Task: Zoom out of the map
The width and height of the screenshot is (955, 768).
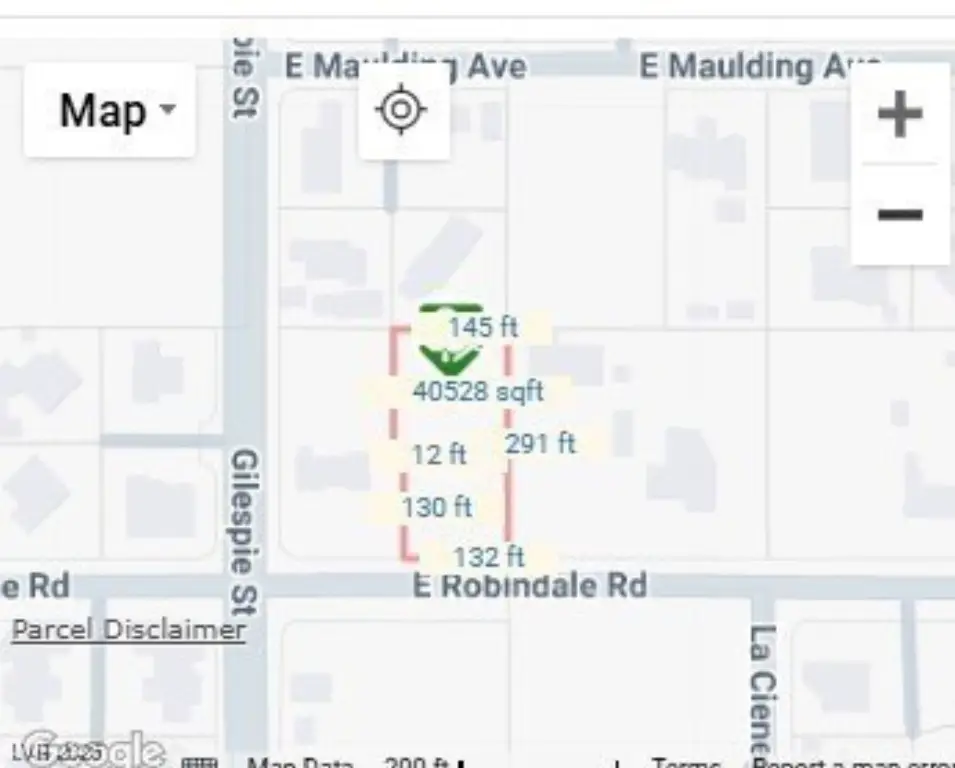Action: click(899, 214)
